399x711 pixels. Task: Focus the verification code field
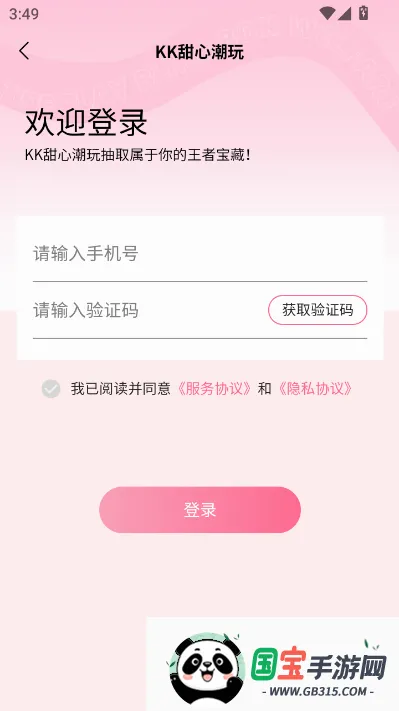pyautogui.click(x=150, y=311)
